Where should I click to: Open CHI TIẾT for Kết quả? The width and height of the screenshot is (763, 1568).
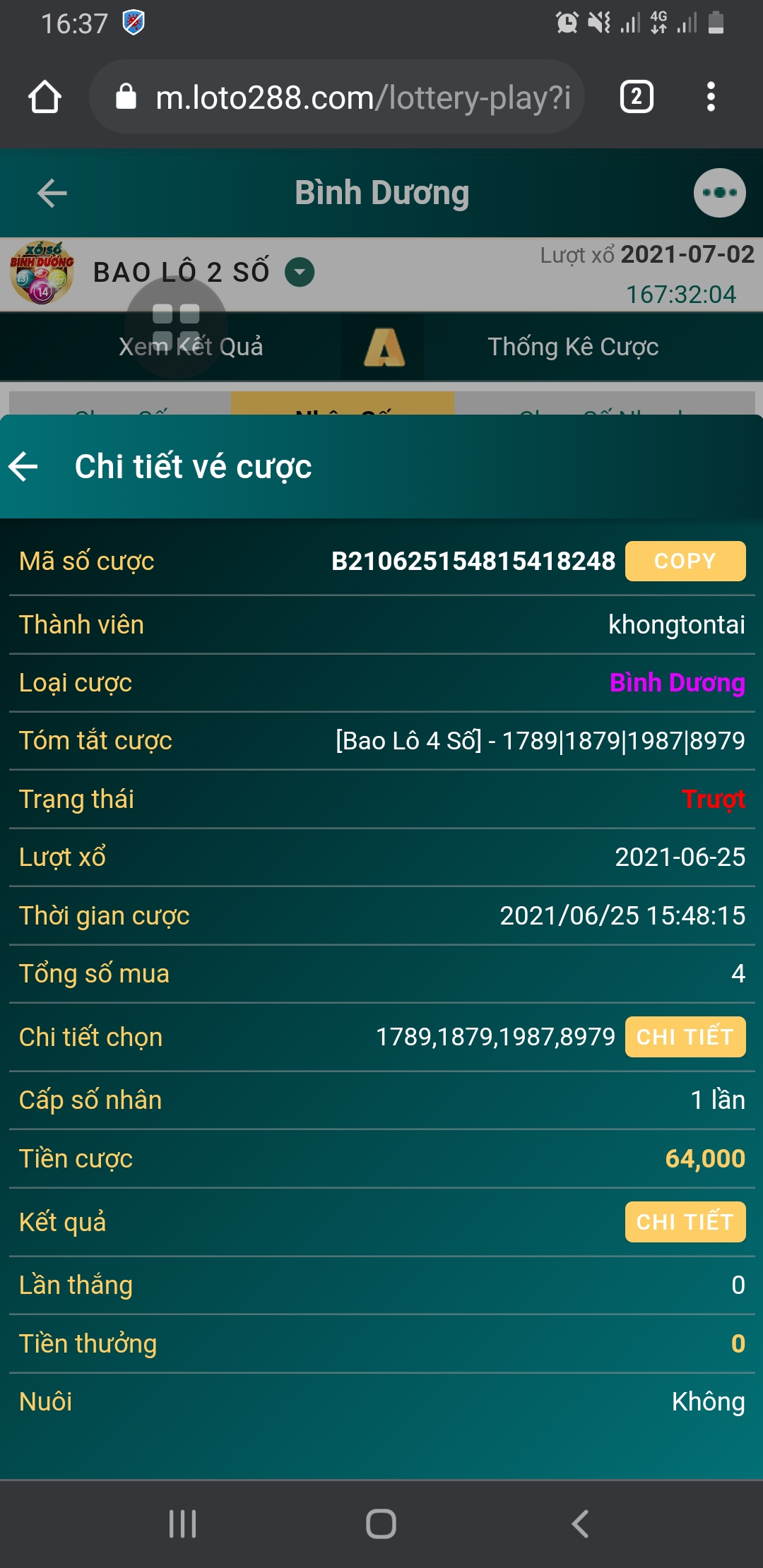(685, 1222)
